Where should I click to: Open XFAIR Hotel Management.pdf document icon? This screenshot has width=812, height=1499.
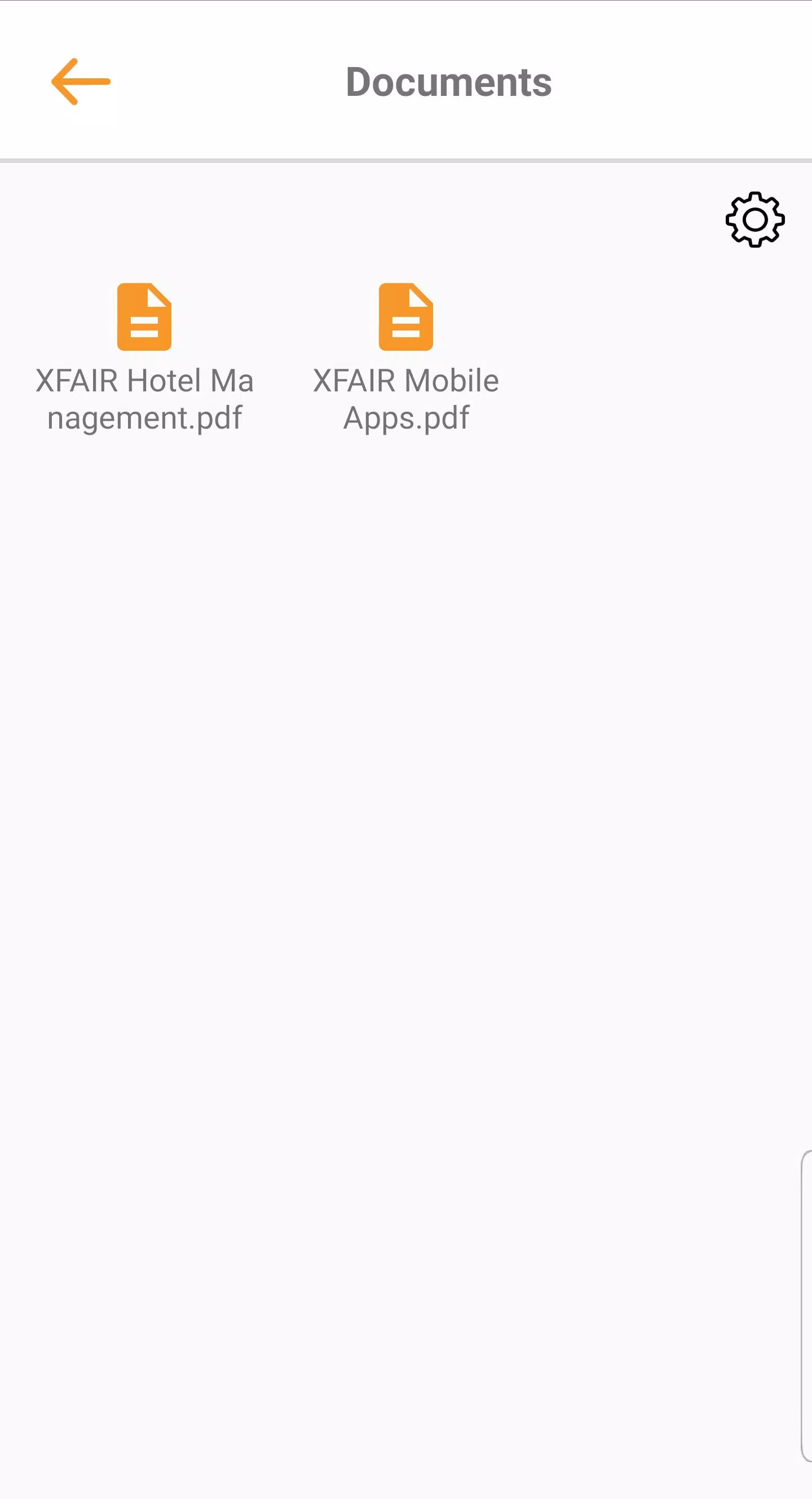tap(144, 316)
